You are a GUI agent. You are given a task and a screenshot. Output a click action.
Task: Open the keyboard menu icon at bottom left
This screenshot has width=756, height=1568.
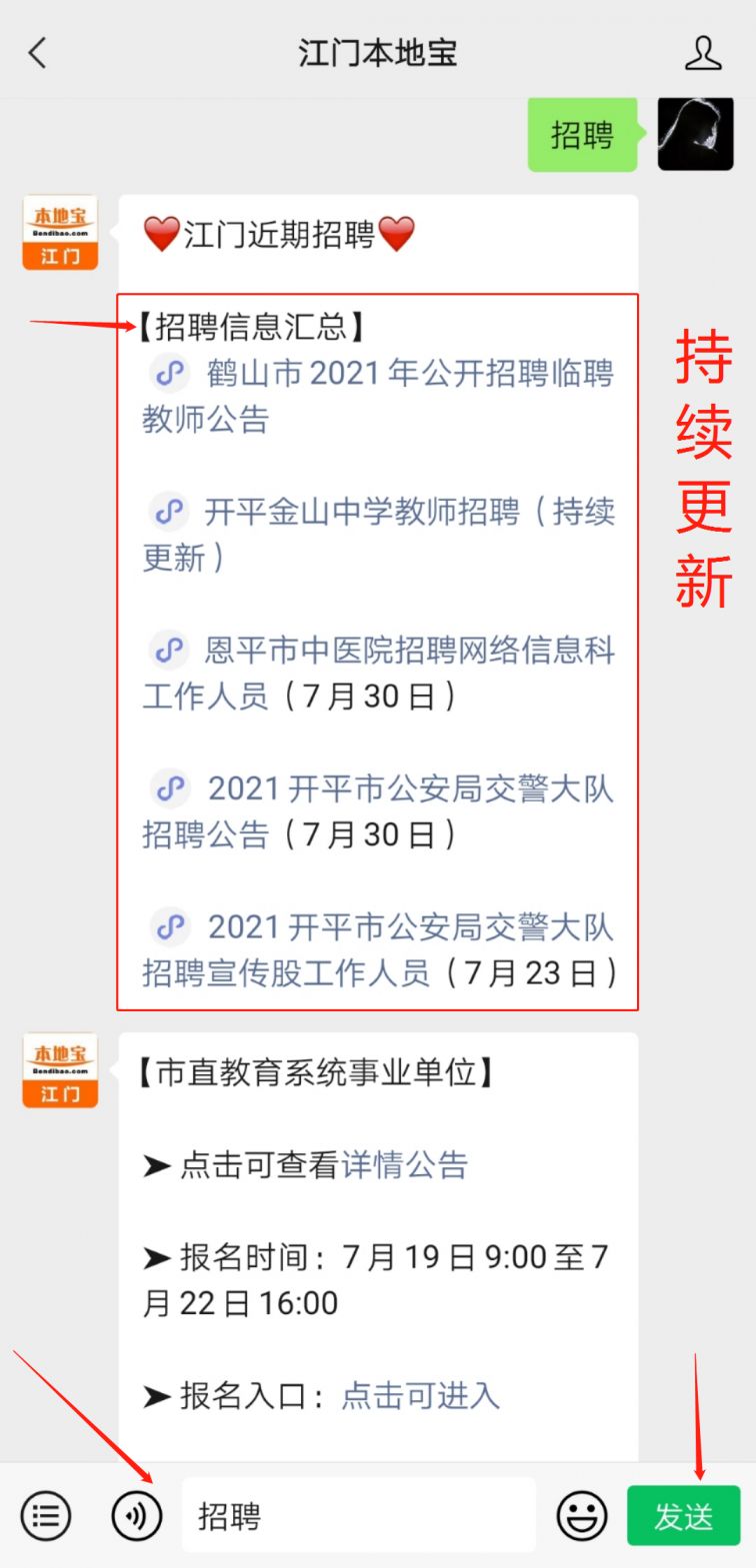click(x=44, y=1515)
